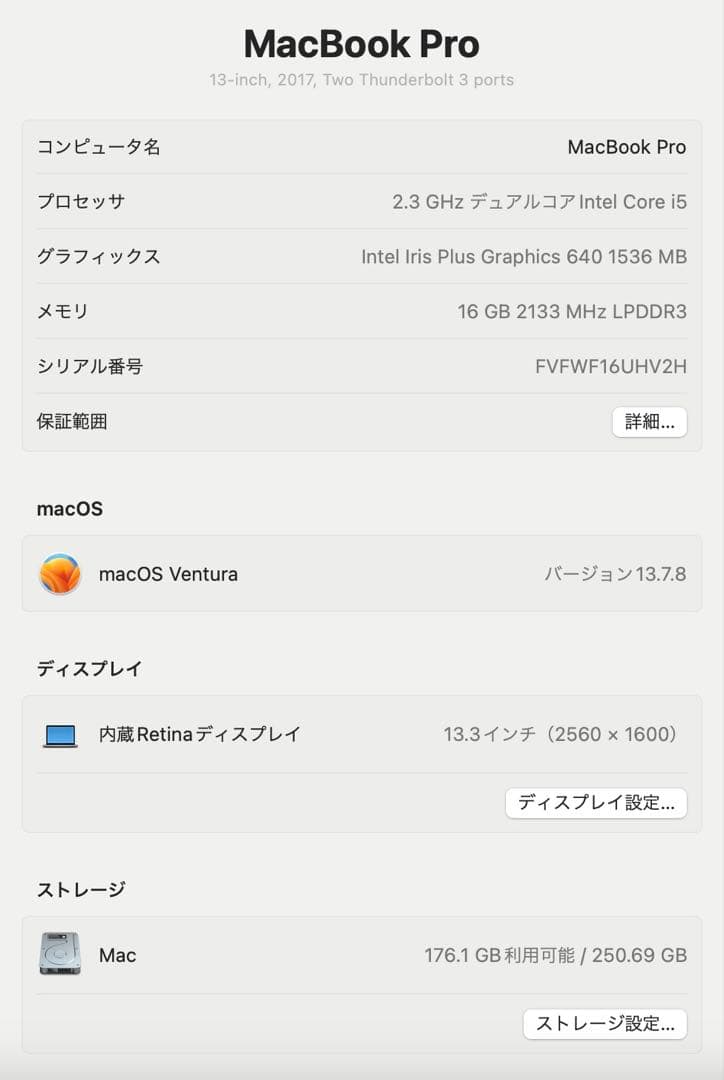Click the 13-inch 2017 subtitle text

pos(362,80)
